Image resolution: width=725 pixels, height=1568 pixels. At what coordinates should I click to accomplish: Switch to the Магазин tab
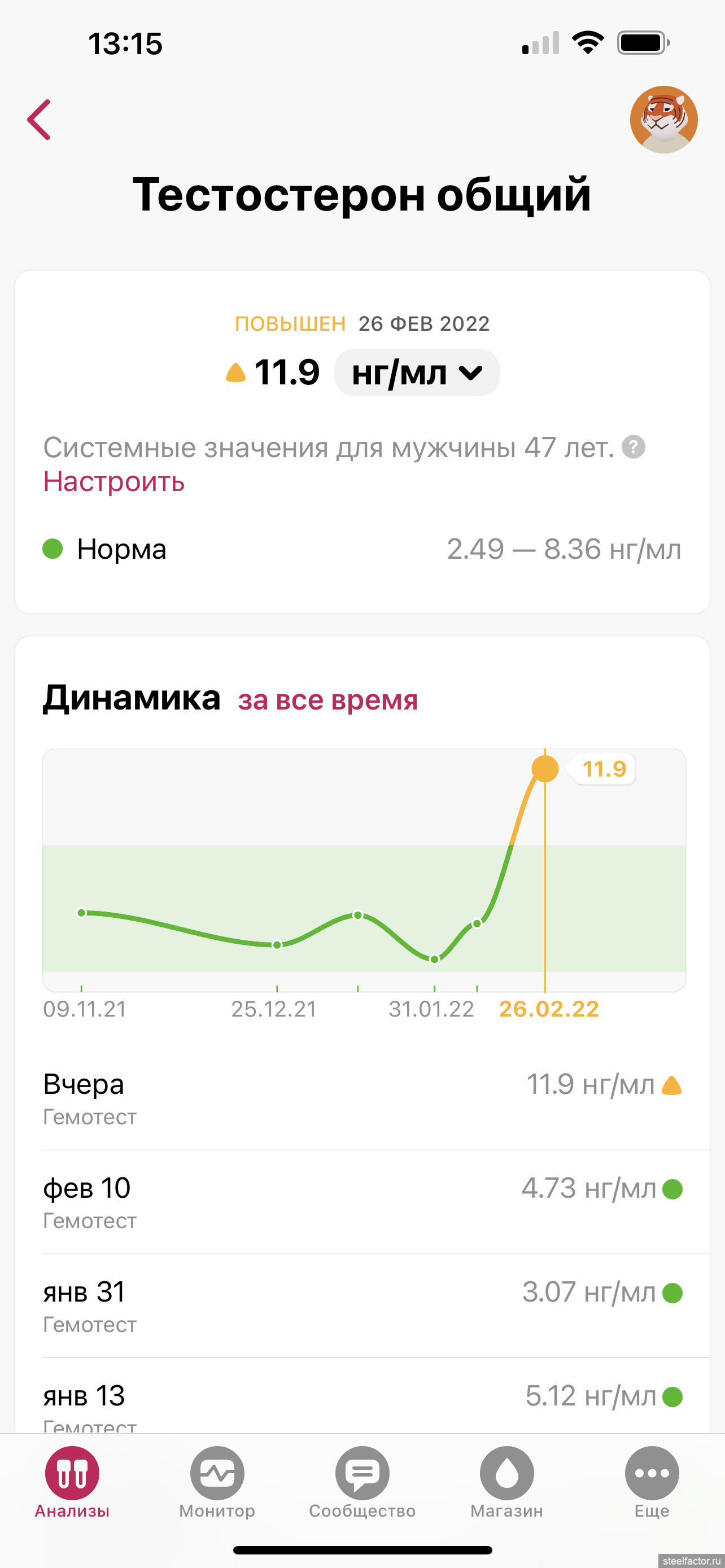(x=507, y=1483)
